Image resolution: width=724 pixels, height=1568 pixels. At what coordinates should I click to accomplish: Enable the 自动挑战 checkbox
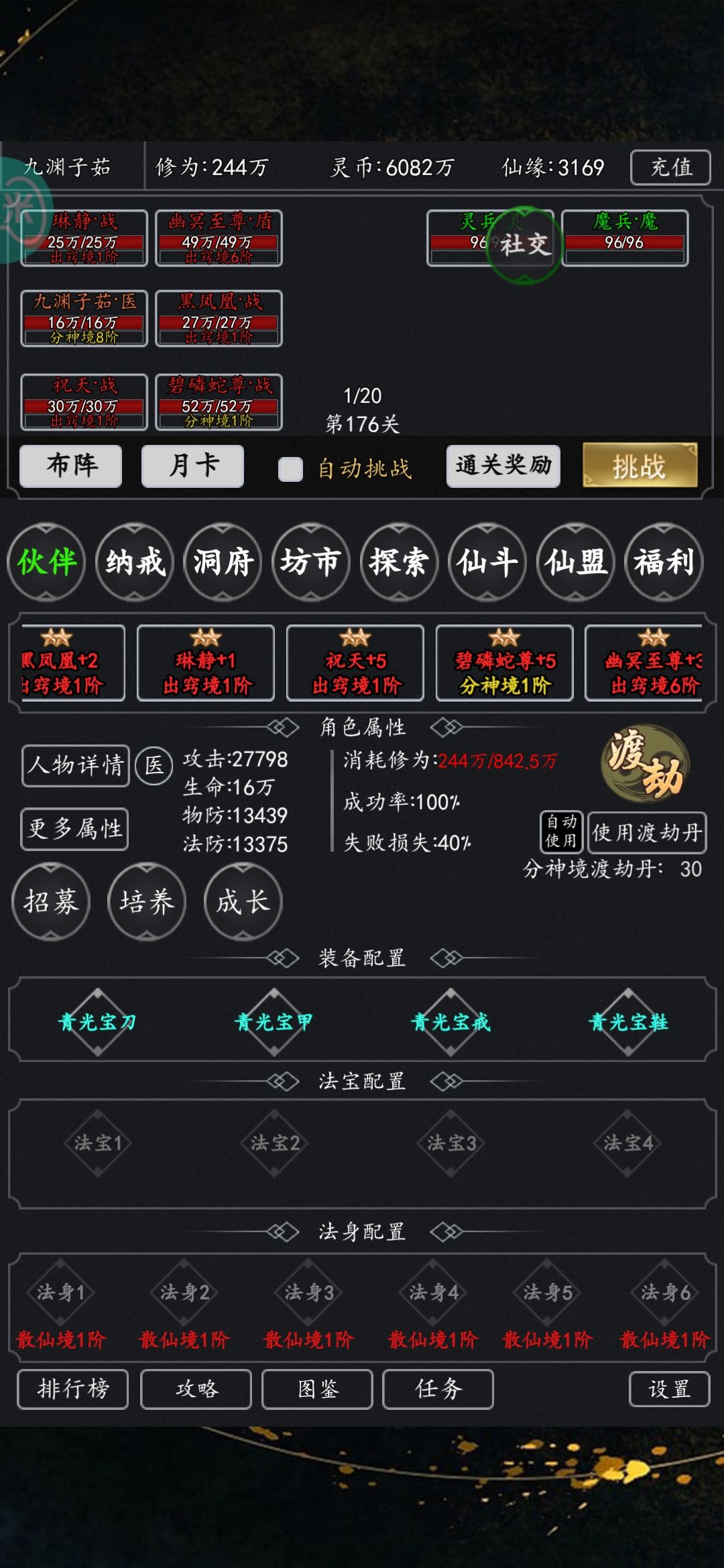290,469
